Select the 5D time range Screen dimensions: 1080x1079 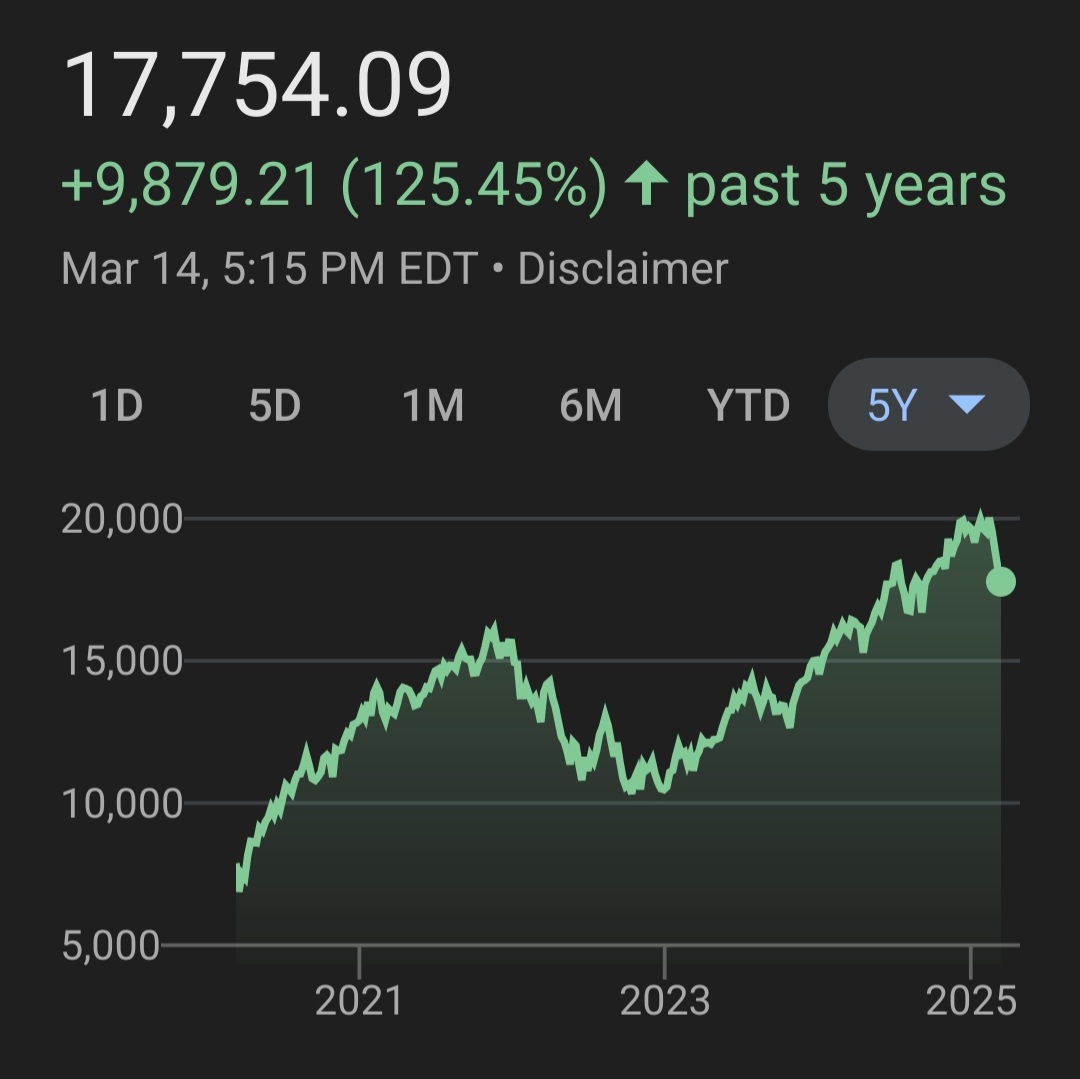pos(274,406)
